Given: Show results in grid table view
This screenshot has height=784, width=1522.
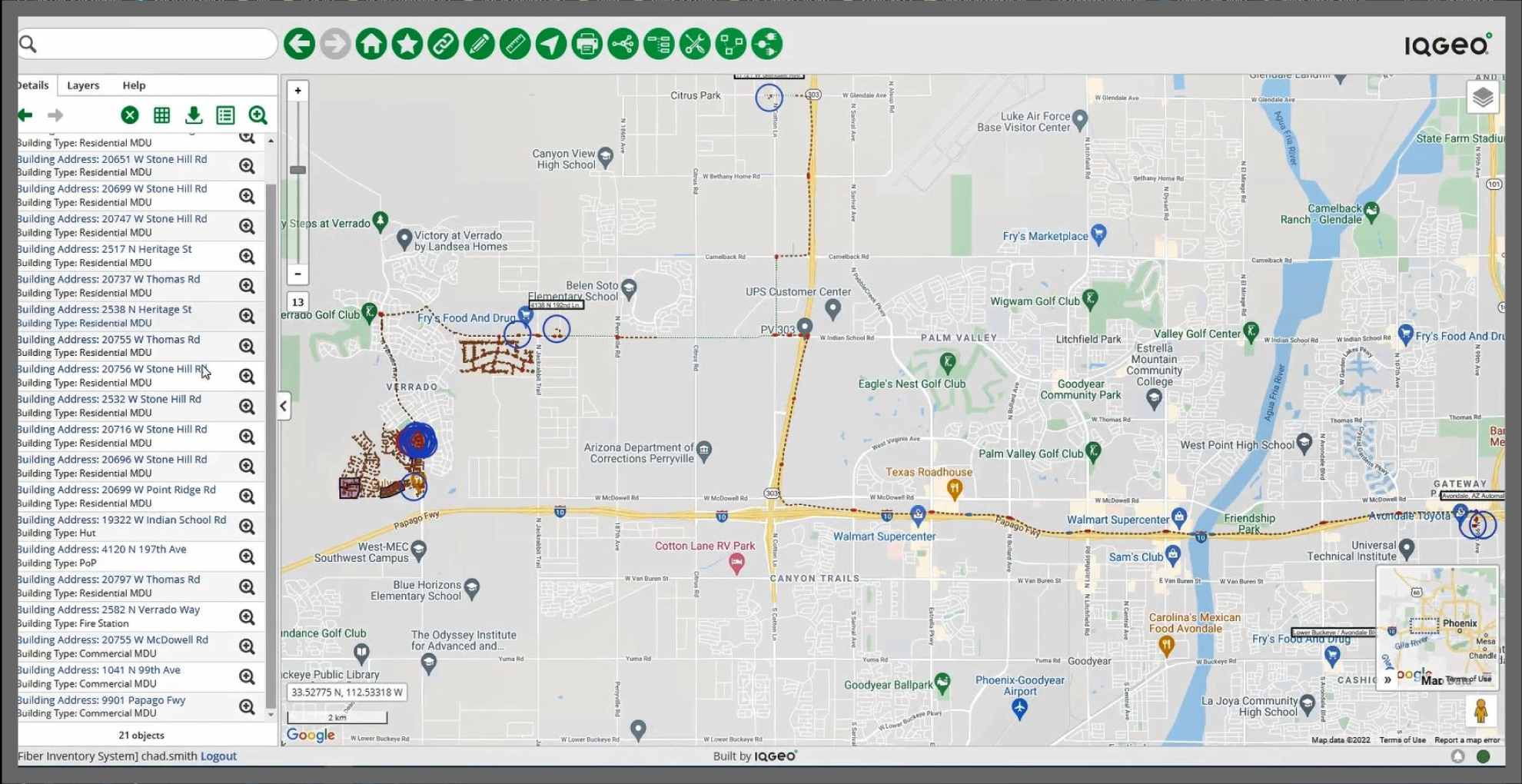Looking at the screenshot, I should point(161,115).
